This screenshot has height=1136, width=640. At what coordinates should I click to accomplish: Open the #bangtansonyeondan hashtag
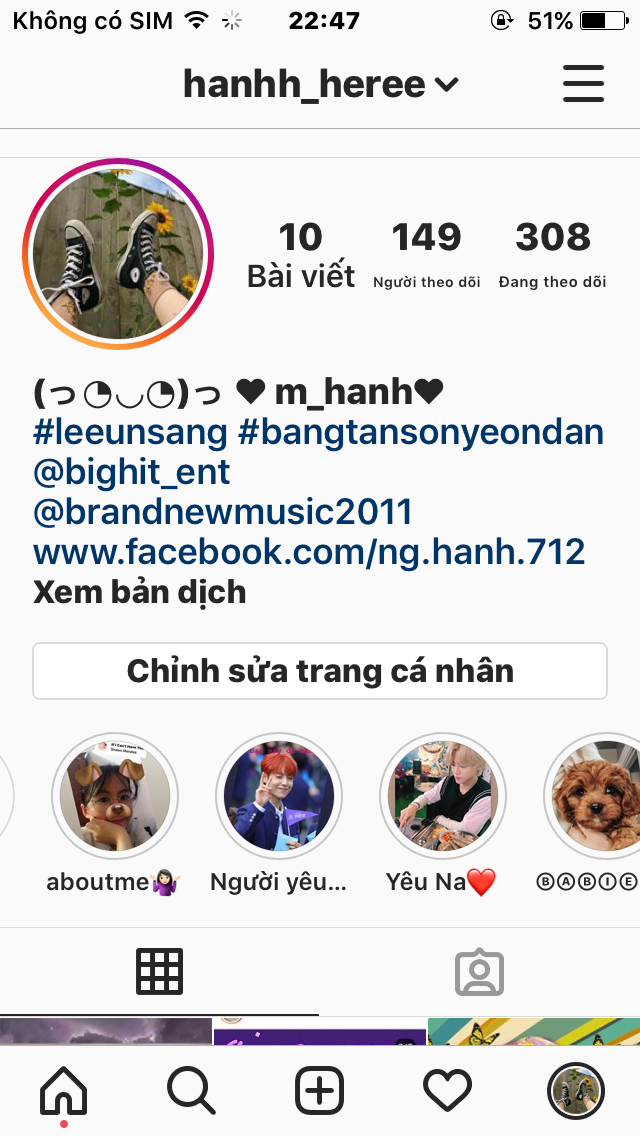click(422, 432)
